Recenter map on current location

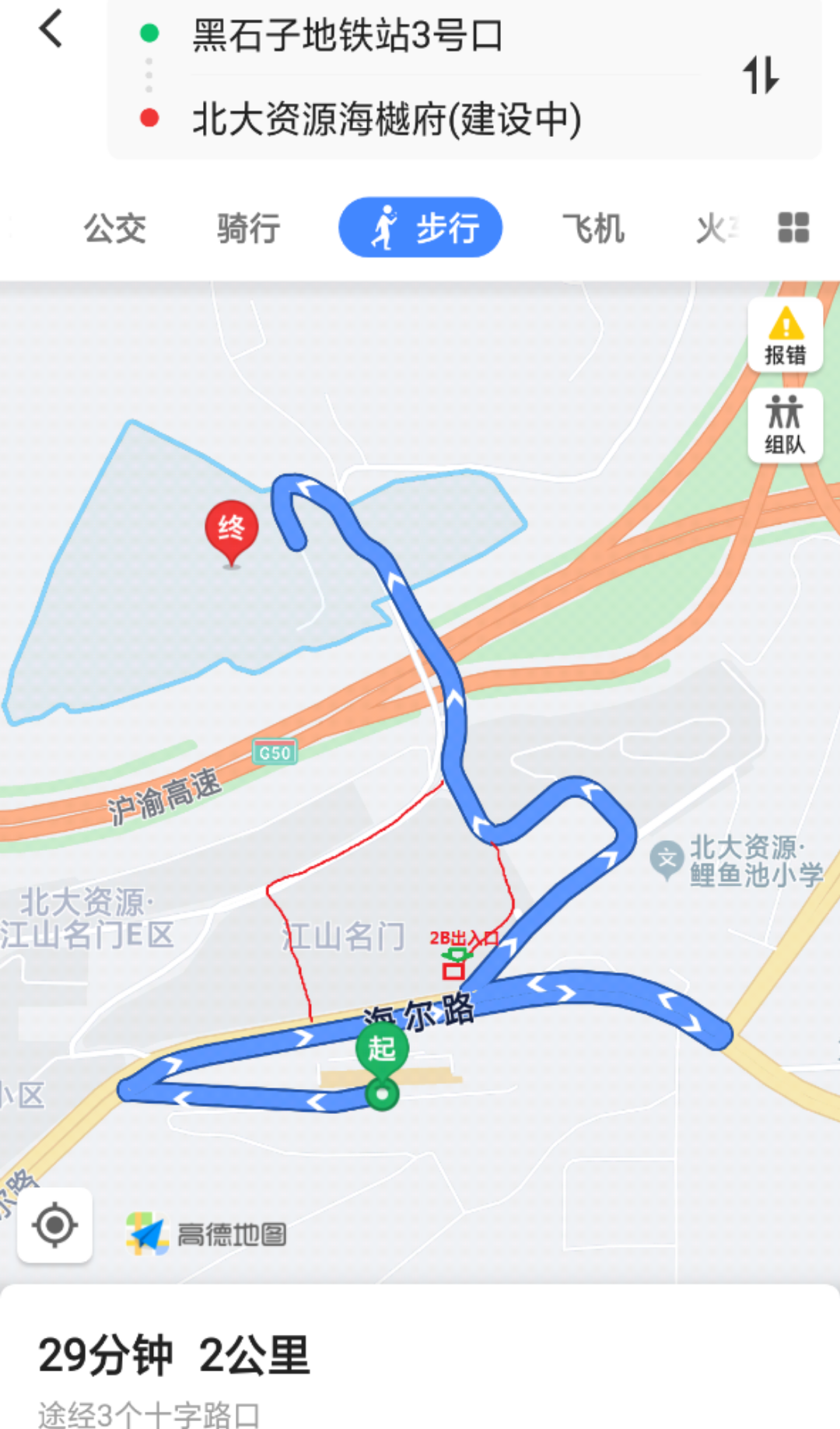click(55, 1225)
